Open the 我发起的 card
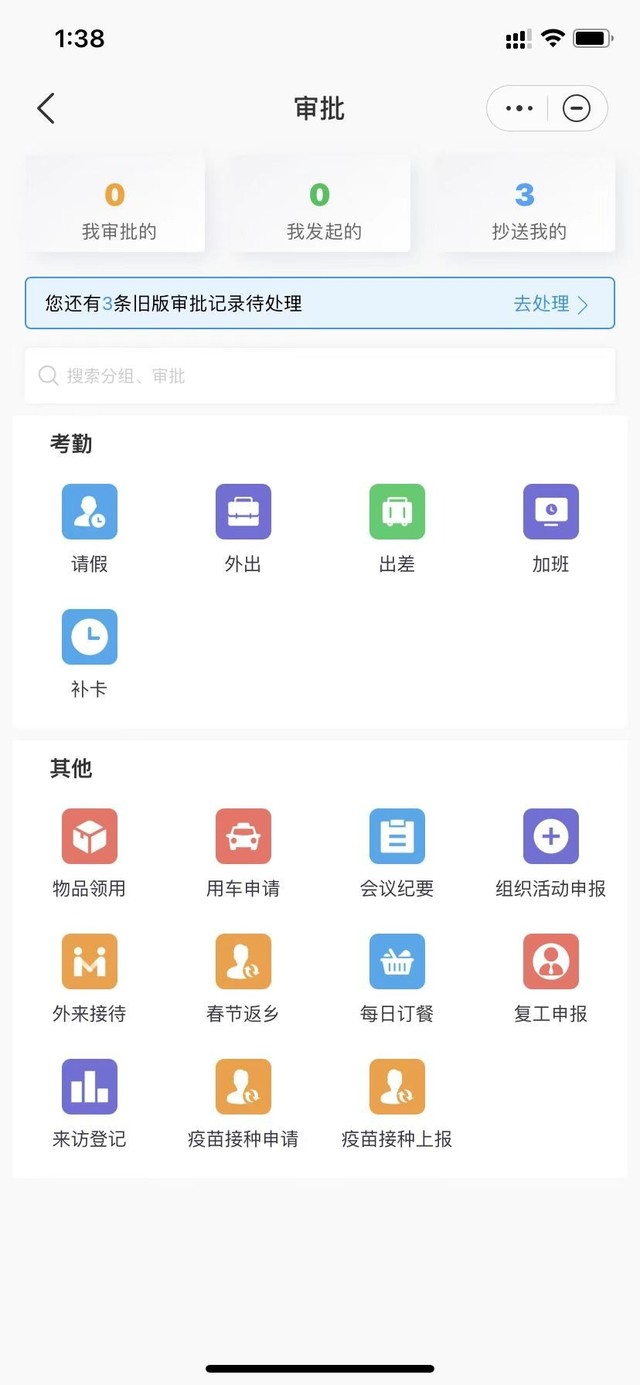This screenshot has height=1385, width=640. (x=320, y=205)
